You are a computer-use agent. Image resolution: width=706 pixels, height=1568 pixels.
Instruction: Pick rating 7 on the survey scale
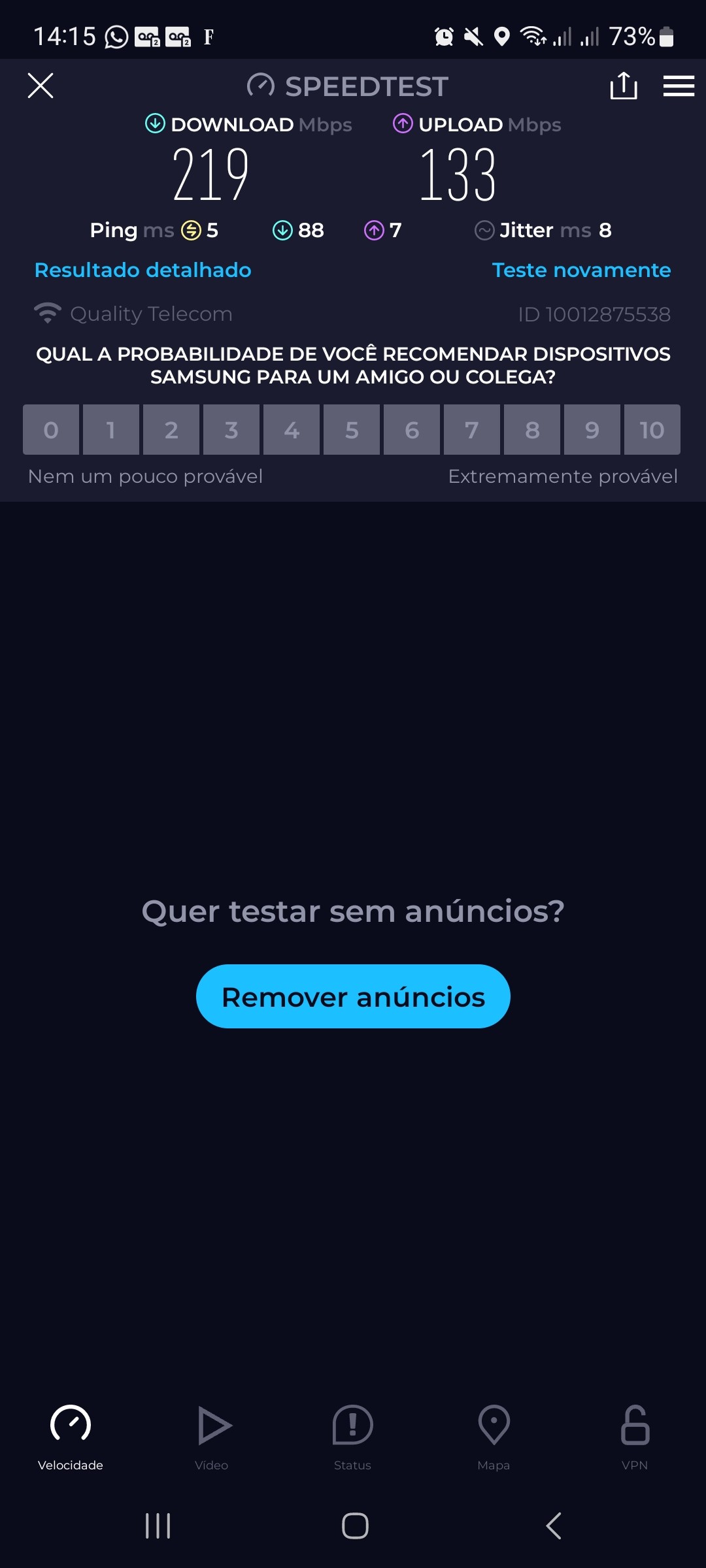tap(472, 430)
